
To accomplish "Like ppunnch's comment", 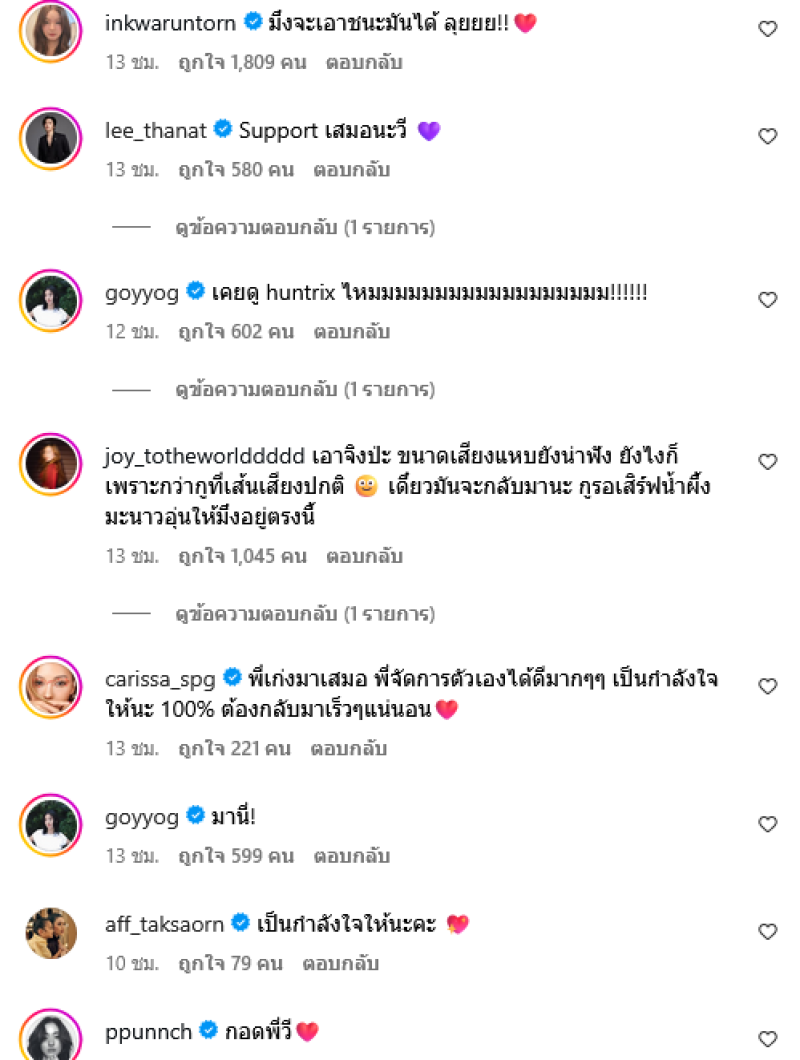I will click(767, 1038).
